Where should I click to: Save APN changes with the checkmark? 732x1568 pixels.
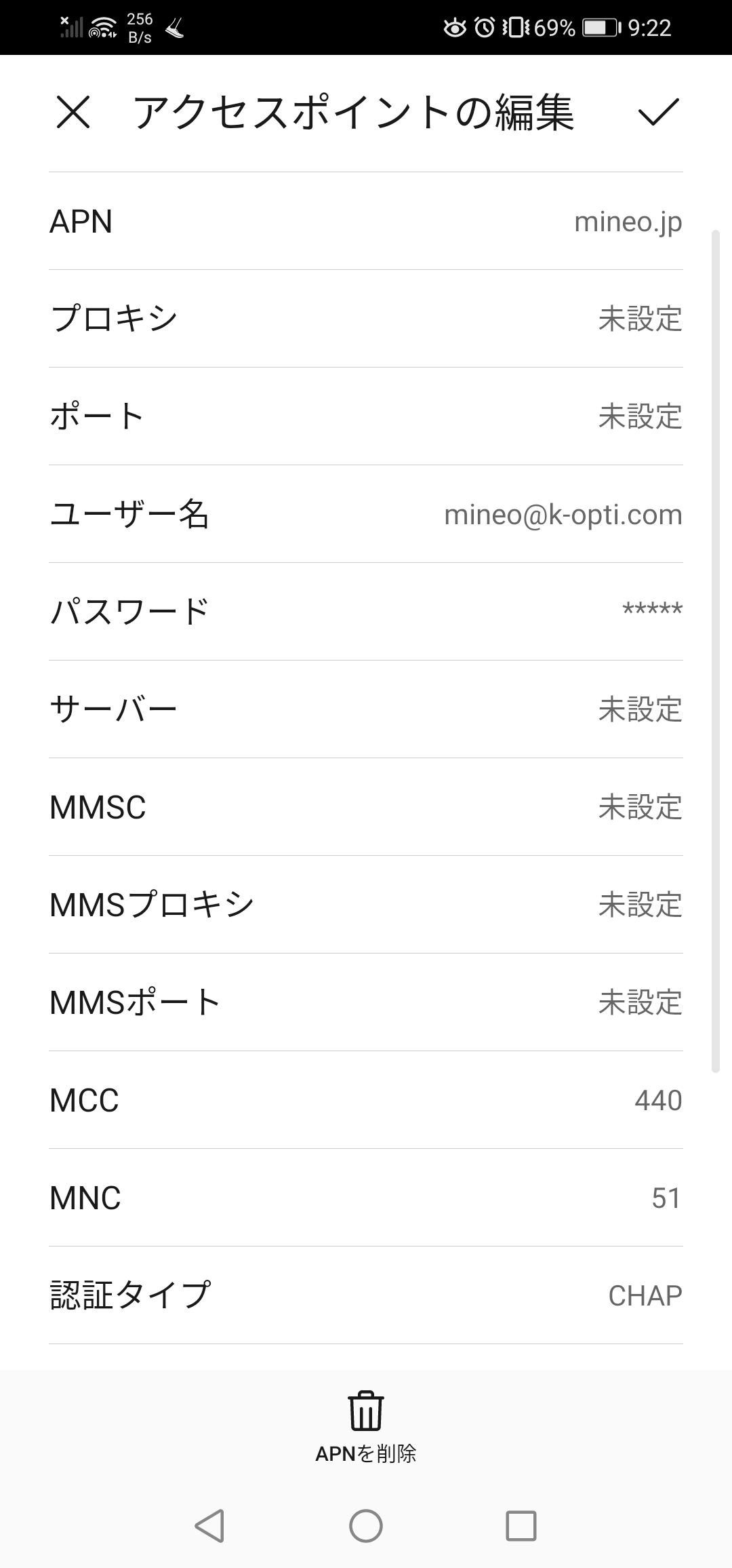pyautogui.click(x=658, y=113)
